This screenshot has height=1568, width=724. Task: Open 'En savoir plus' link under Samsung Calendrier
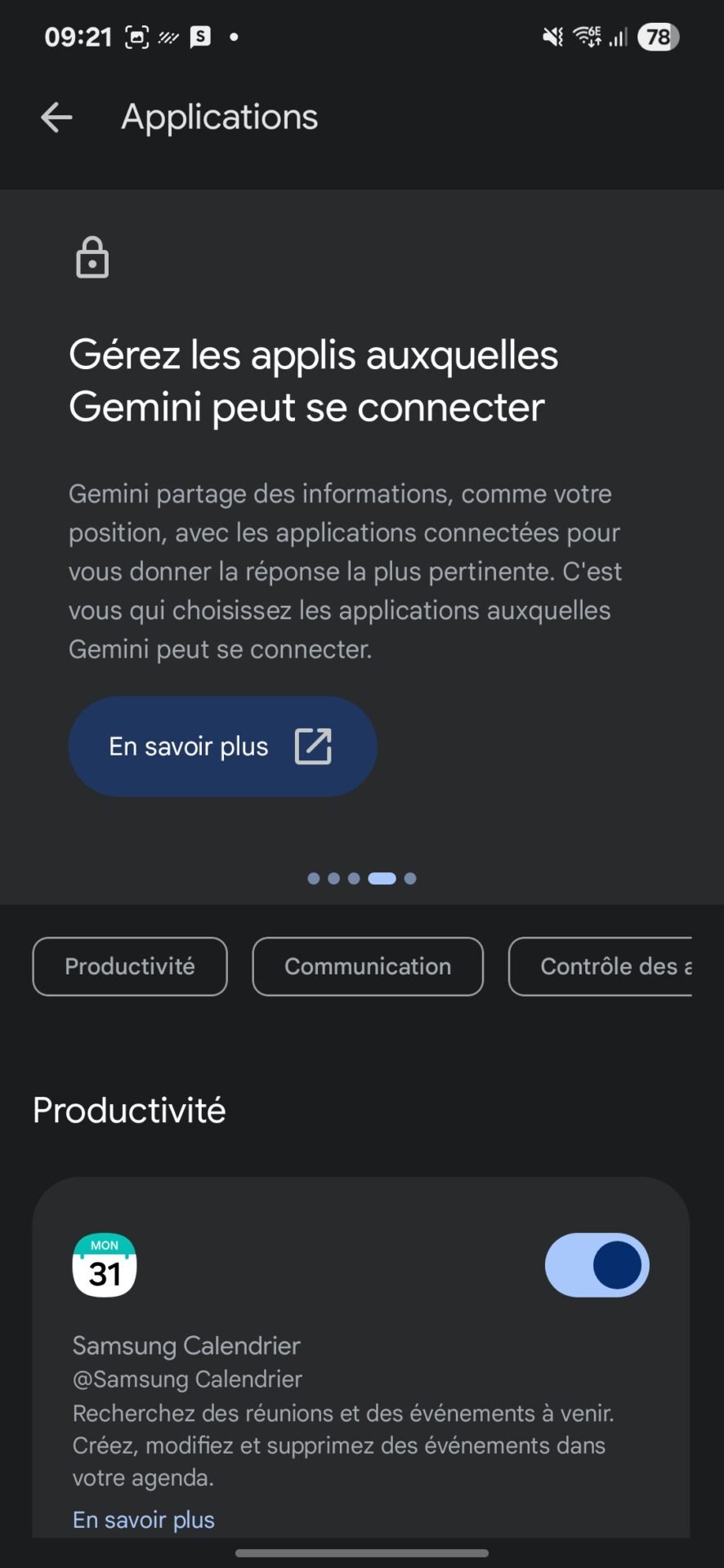[x=144, y=1519]
